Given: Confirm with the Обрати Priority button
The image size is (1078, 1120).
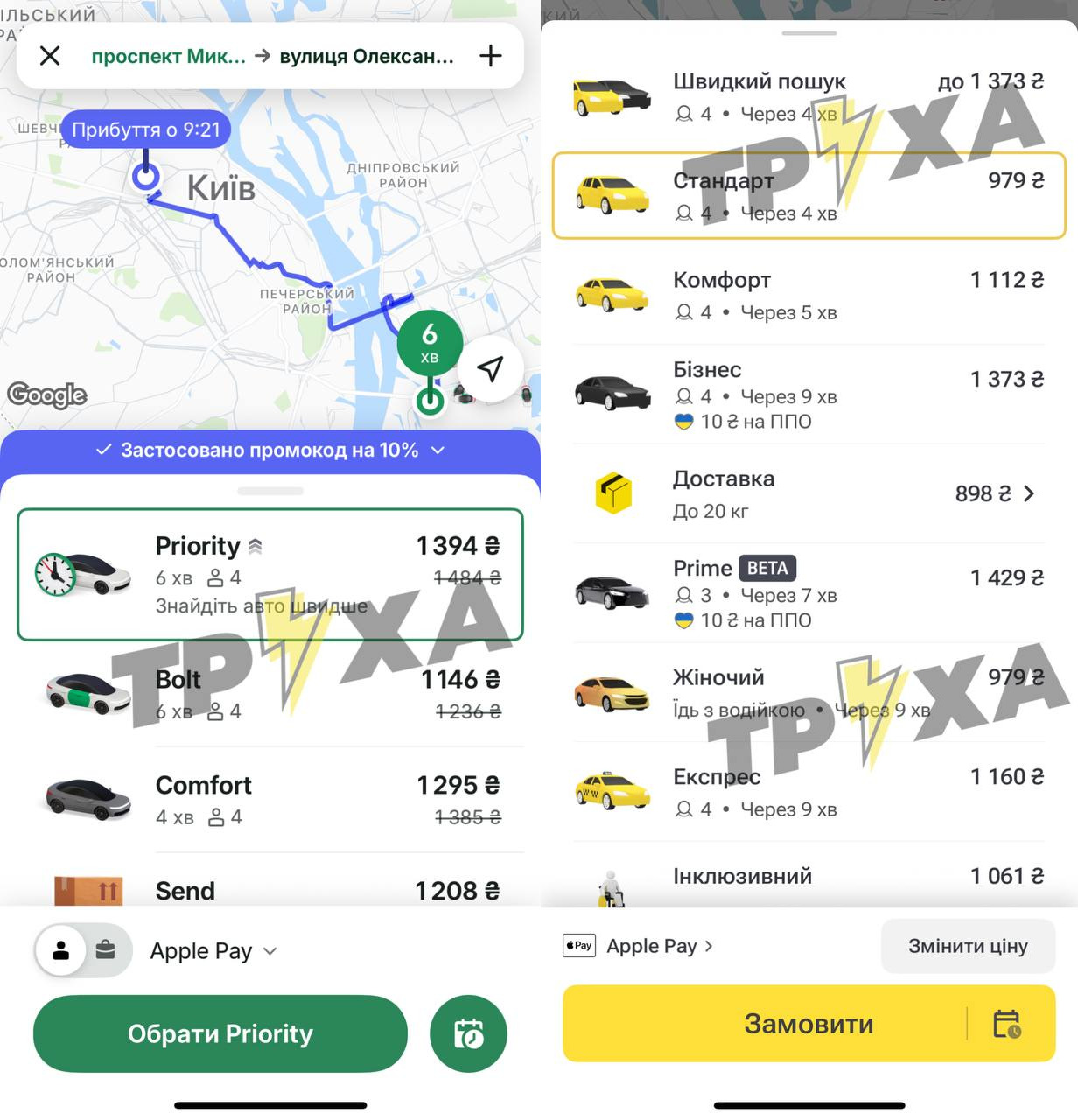Looking at the screenshot, I should click(x=220, y=1033).
